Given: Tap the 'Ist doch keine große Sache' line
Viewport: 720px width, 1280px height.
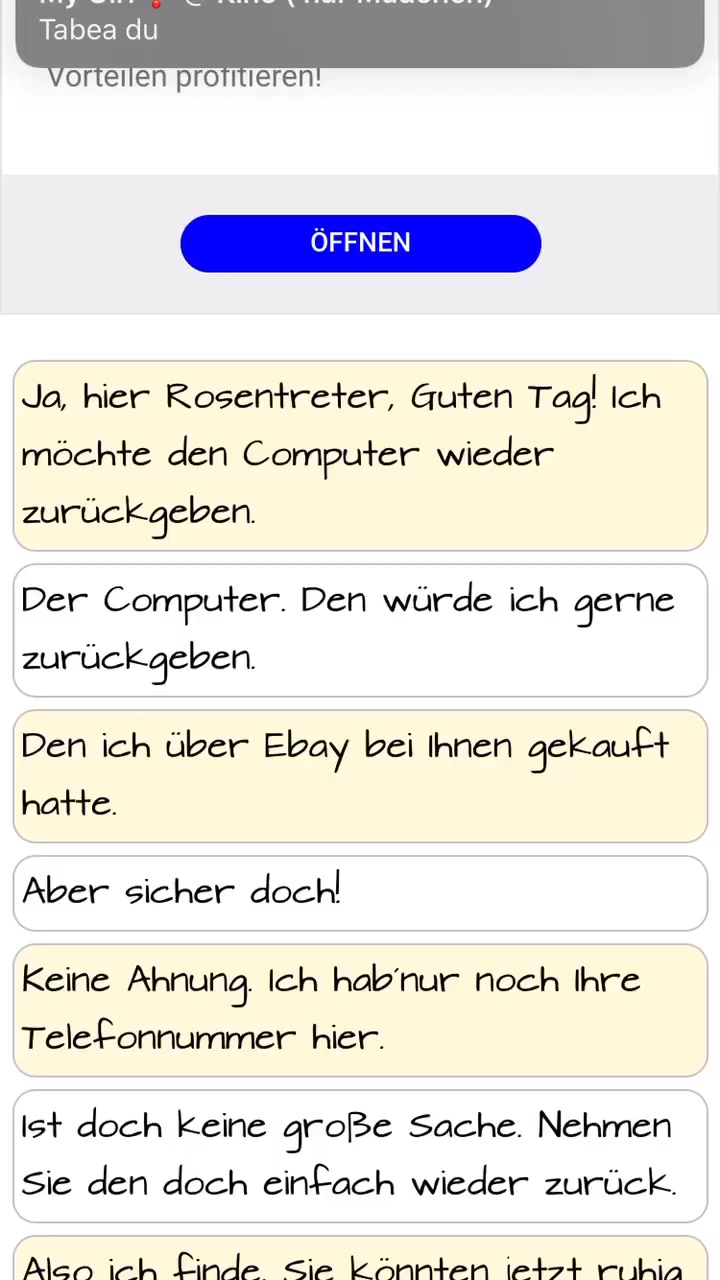Looking at the screenshot, I should (x=360, y=1156).
